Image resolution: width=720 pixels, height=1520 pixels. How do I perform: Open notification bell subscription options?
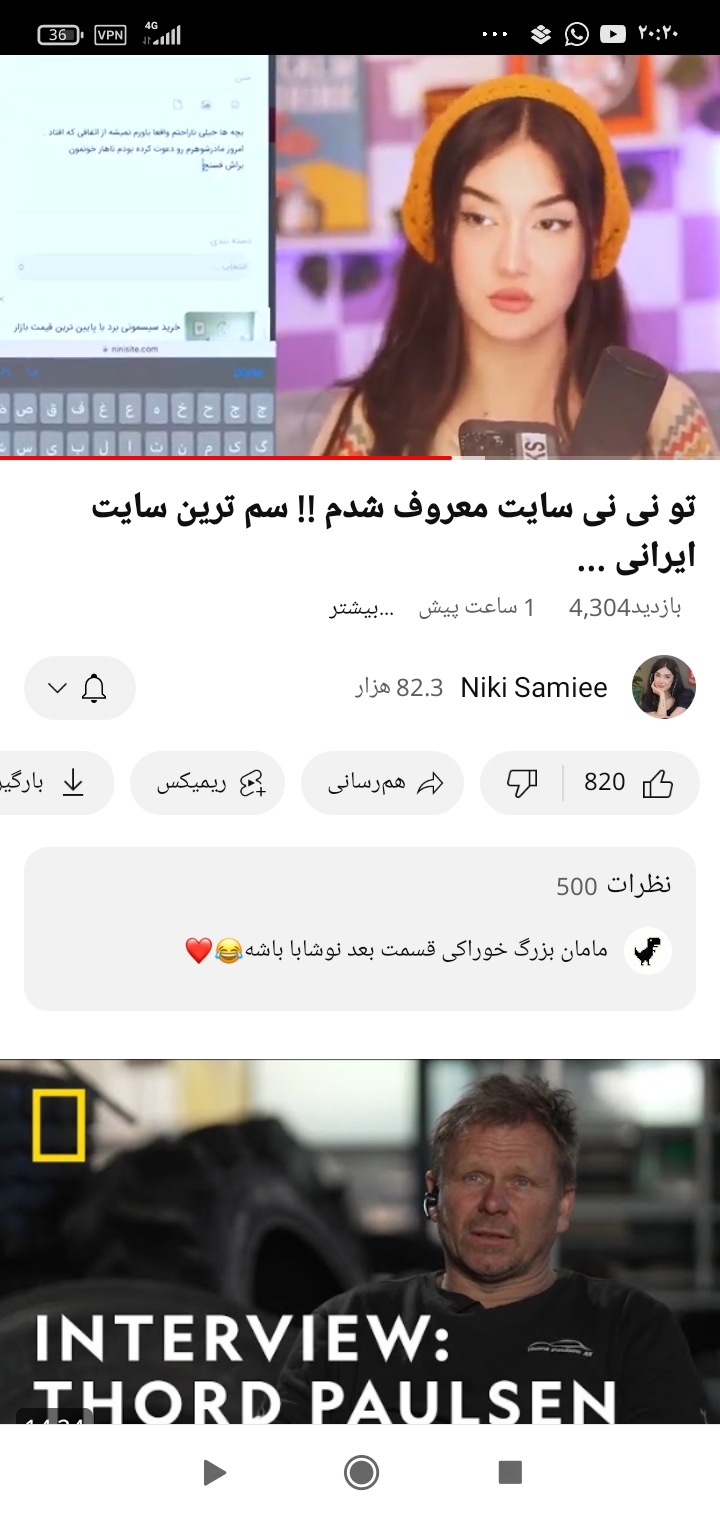pyautogui.click(x=80, y=688)
